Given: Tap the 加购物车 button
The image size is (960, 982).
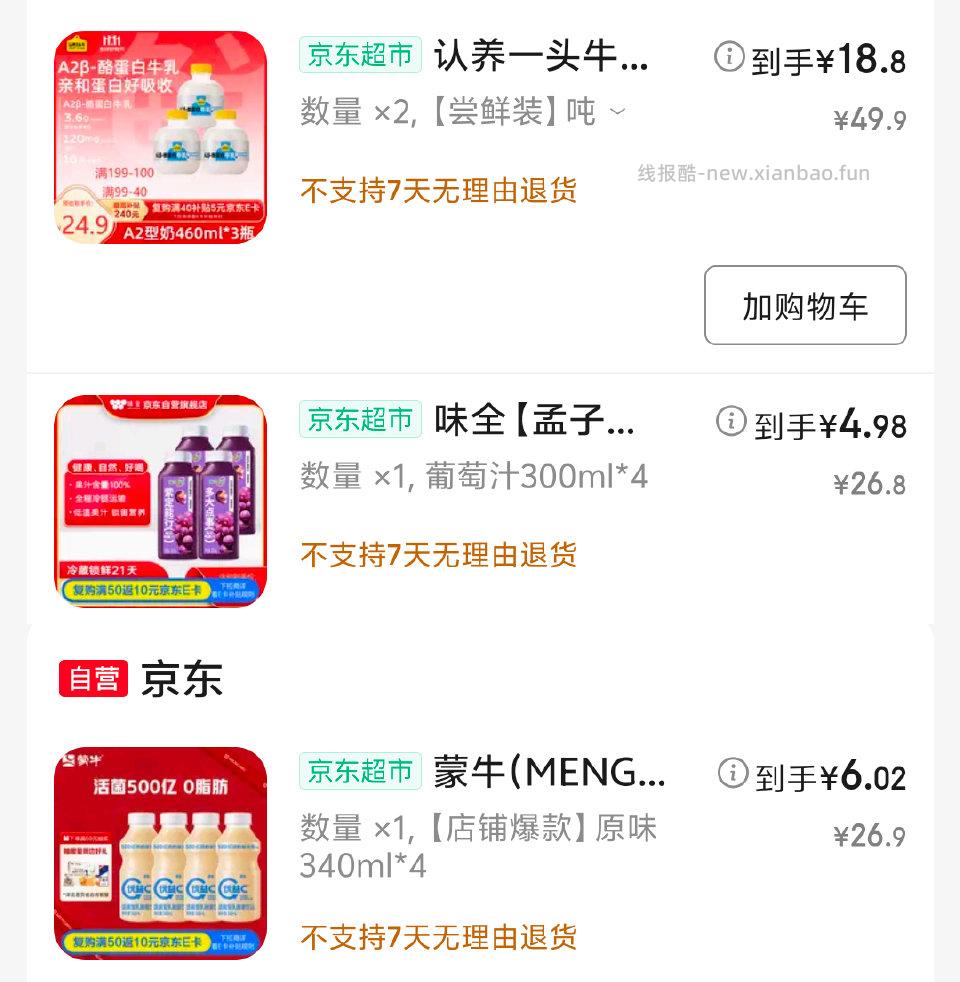Looking at the screenshot, I should pyautogui.click(x=805, y=306).
